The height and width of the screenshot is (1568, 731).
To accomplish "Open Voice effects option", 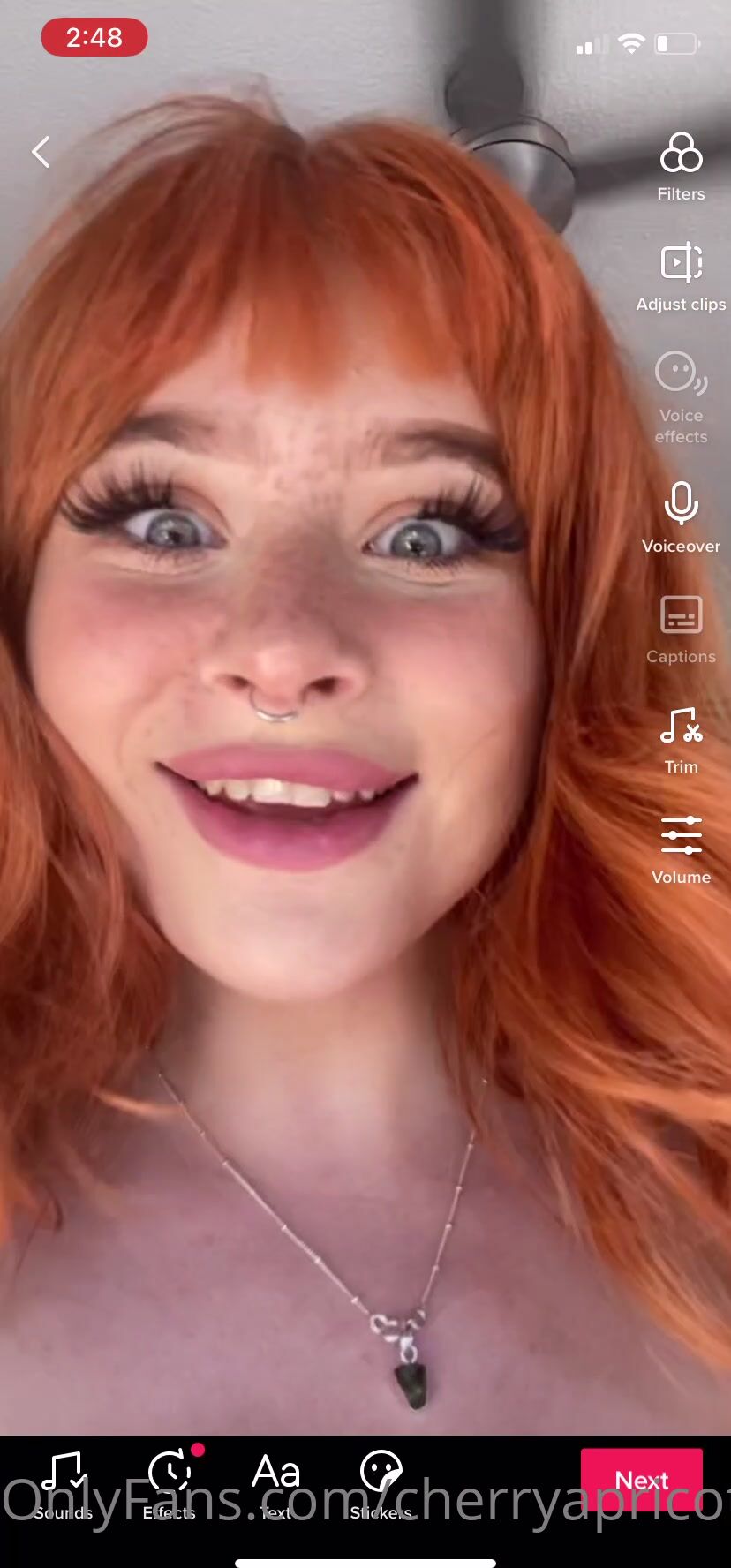I will (681, 395).
